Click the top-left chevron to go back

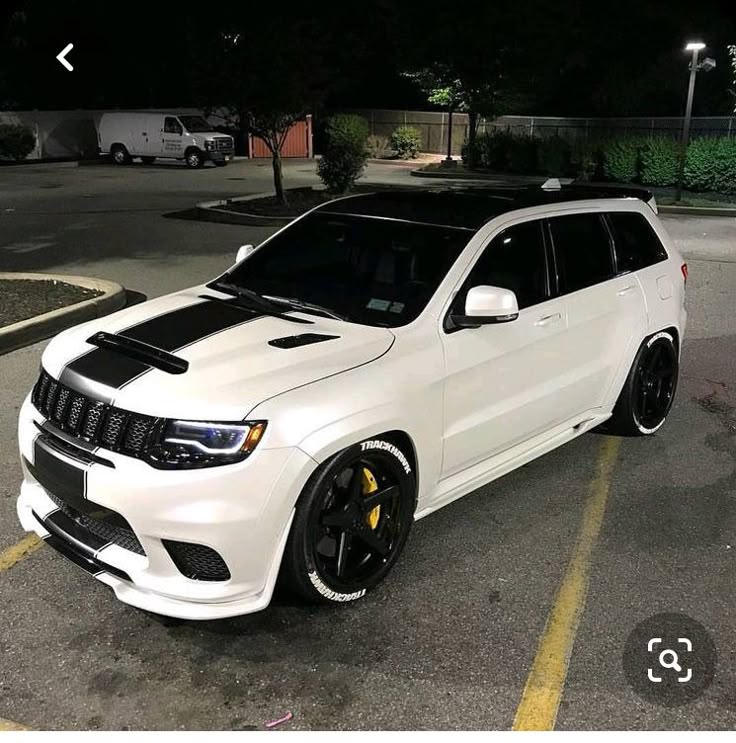pos(64,57)
